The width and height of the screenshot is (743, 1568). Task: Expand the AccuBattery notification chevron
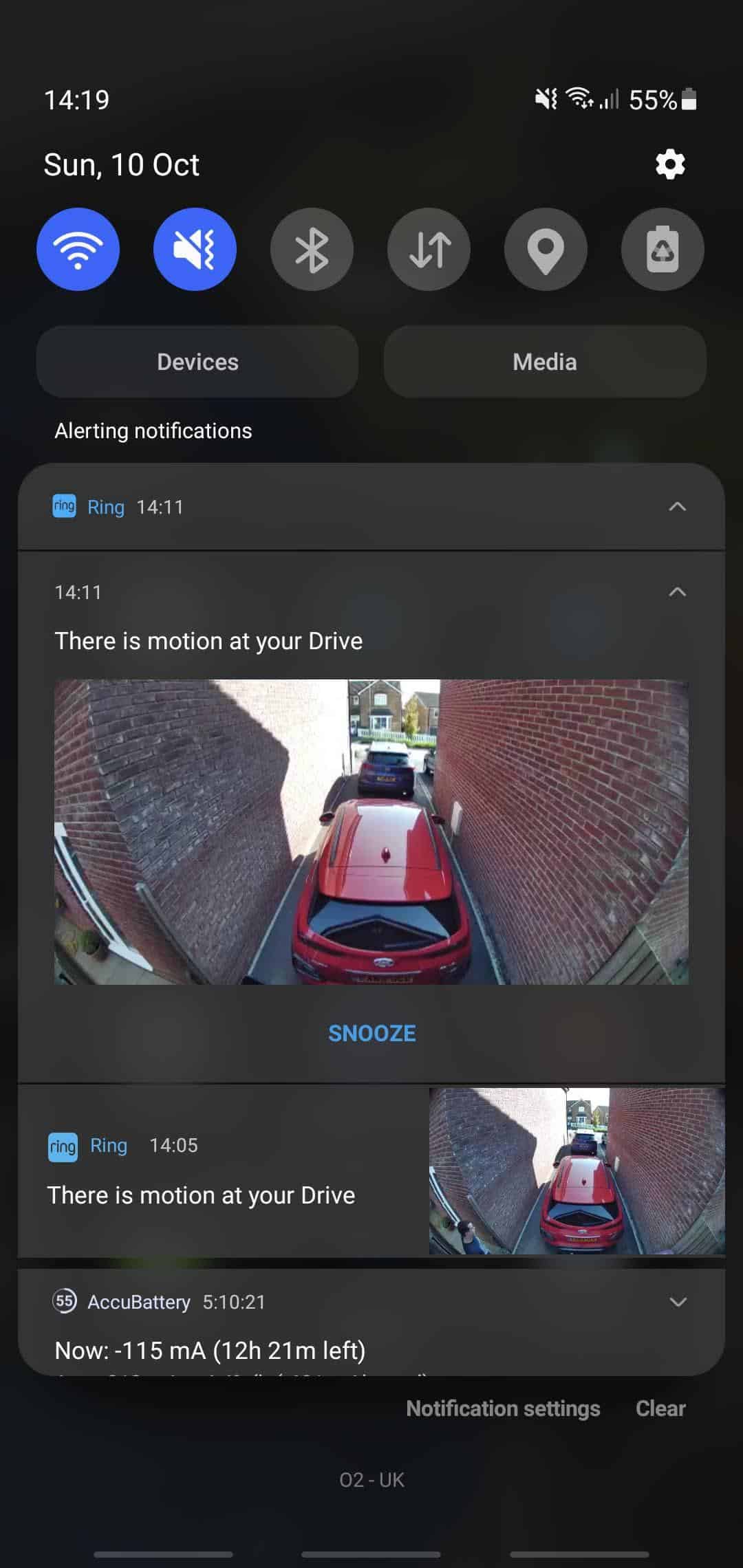(677, 1301)
